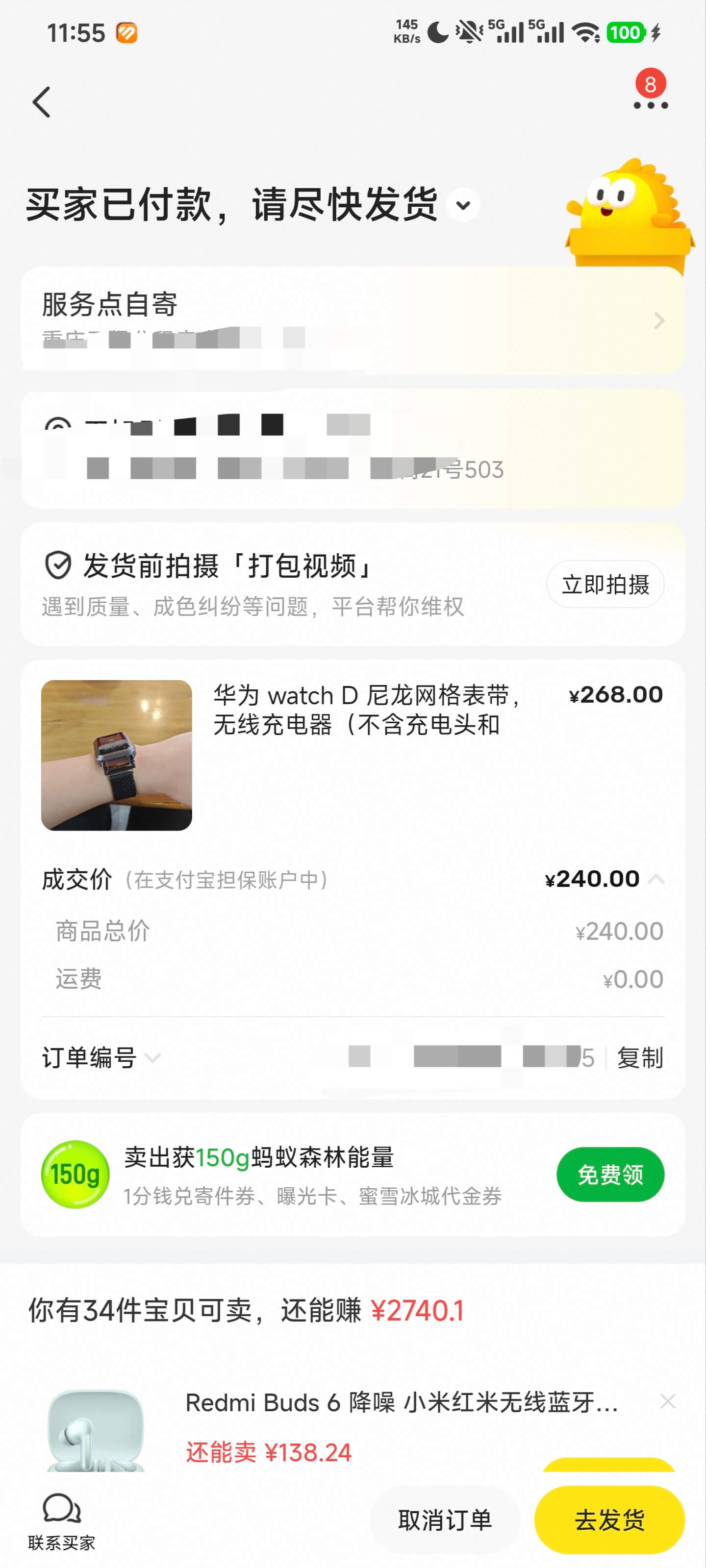Go back using the top-left arrow
706x1568 pixels.
pyautogui.click(x=41, y=101)
